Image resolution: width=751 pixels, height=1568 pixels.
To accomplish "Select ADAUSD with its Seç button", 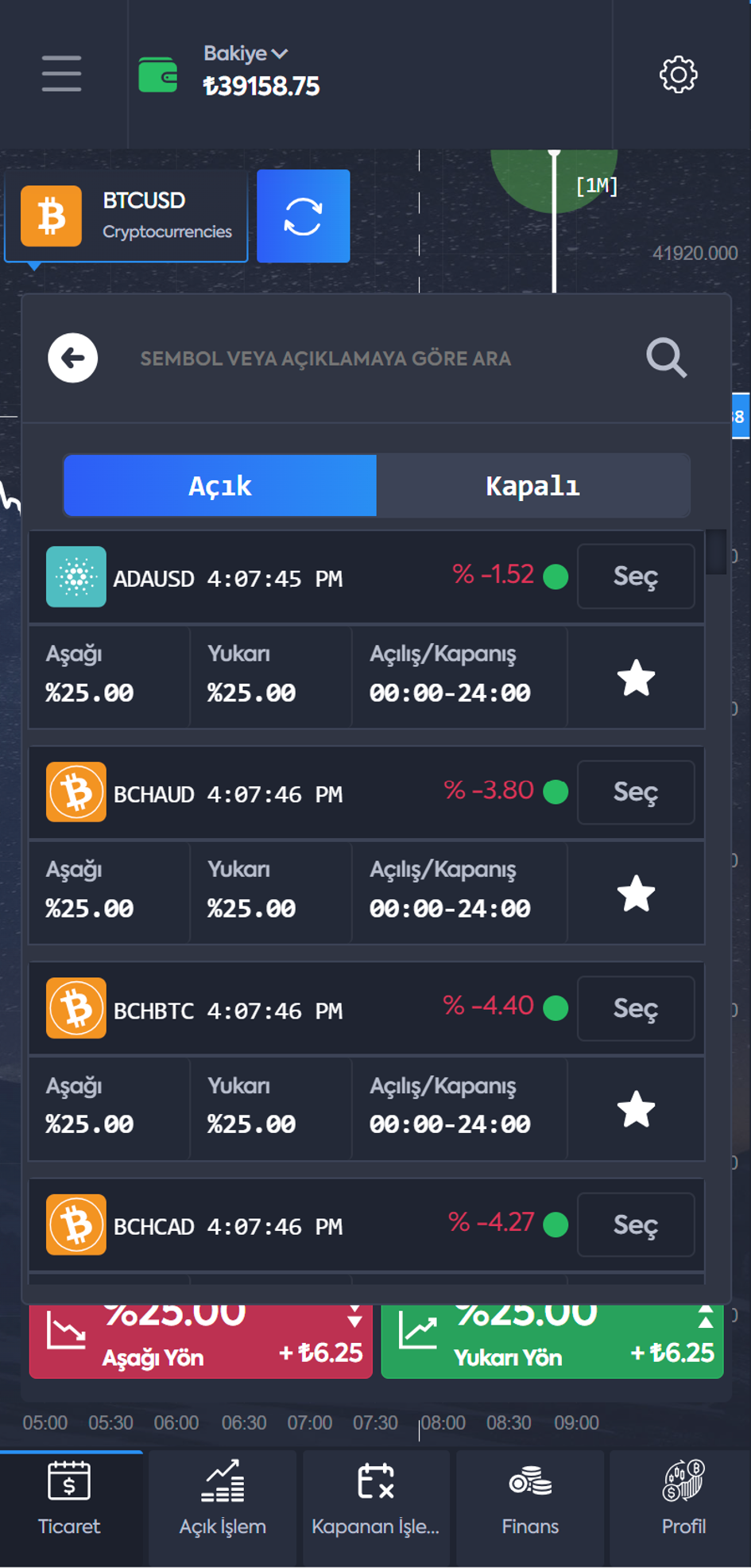I will tap(636, 576).
